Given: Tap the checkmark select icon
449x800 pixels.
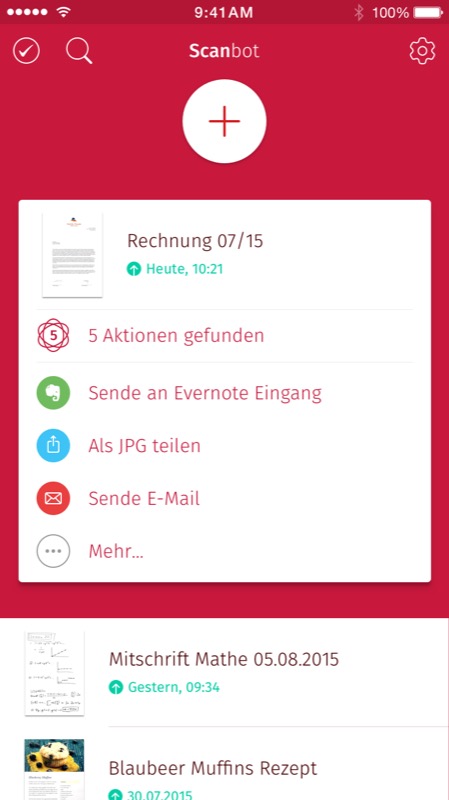Looking at the screenshot, I should click(x=27, y=51).
